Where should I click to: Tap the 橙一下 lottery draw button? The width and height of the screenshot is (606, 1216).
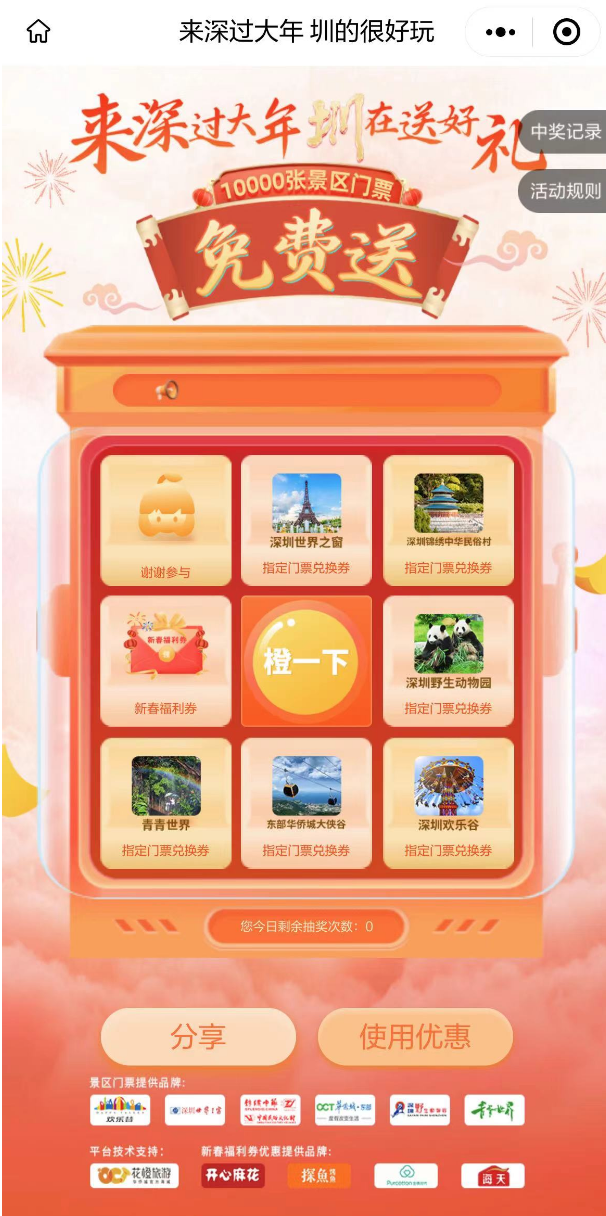click(x=305, y=661)
